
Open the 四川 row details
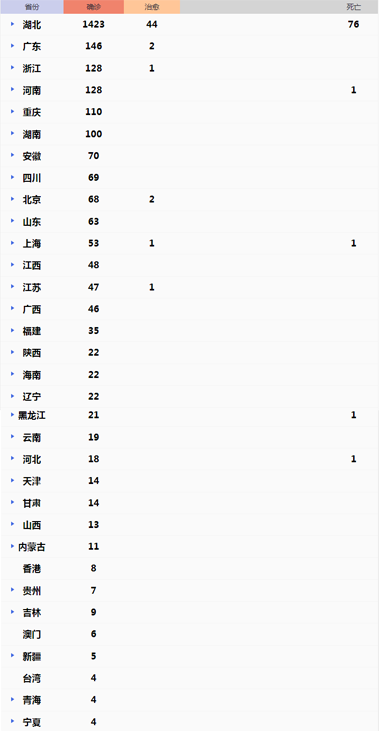click(x=13, y=177)
